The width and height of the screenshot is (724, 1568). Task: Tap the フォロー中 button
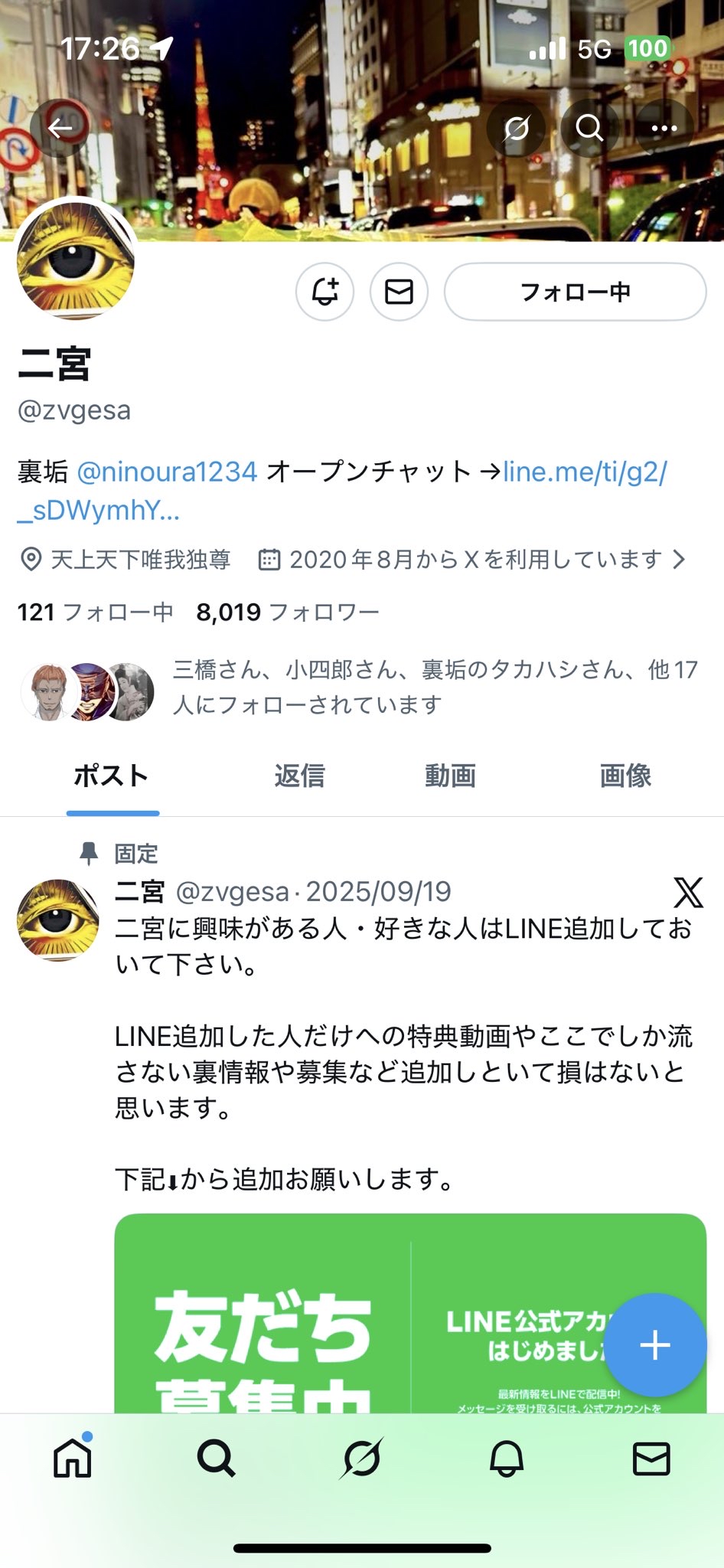[x=575, y=292]
